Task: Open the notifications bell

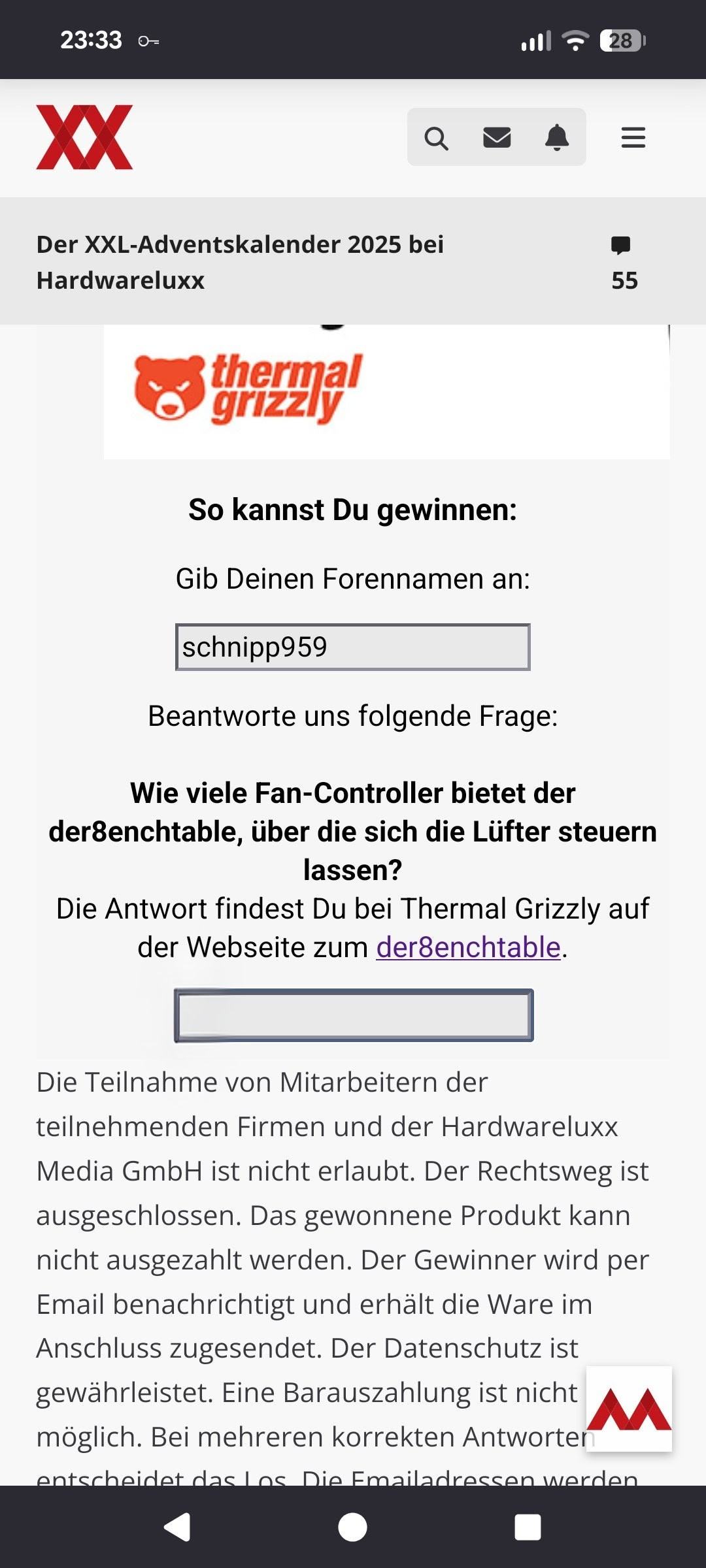Action: click(557, 138)
